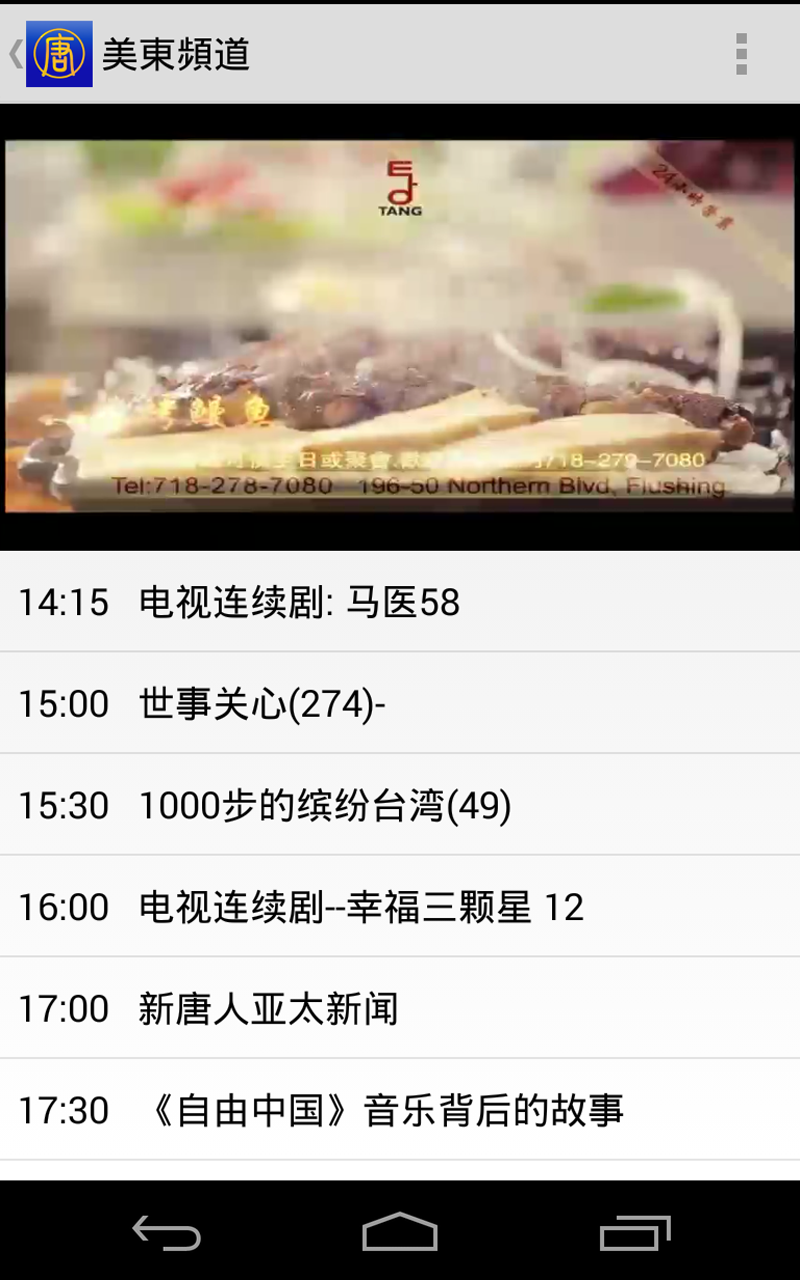Choose 电视连续剧--幸福三颗星 12 at 16:00
The width and height of the screenshot is (800, 1280).
pyautogui.click(x=400, y=908)
